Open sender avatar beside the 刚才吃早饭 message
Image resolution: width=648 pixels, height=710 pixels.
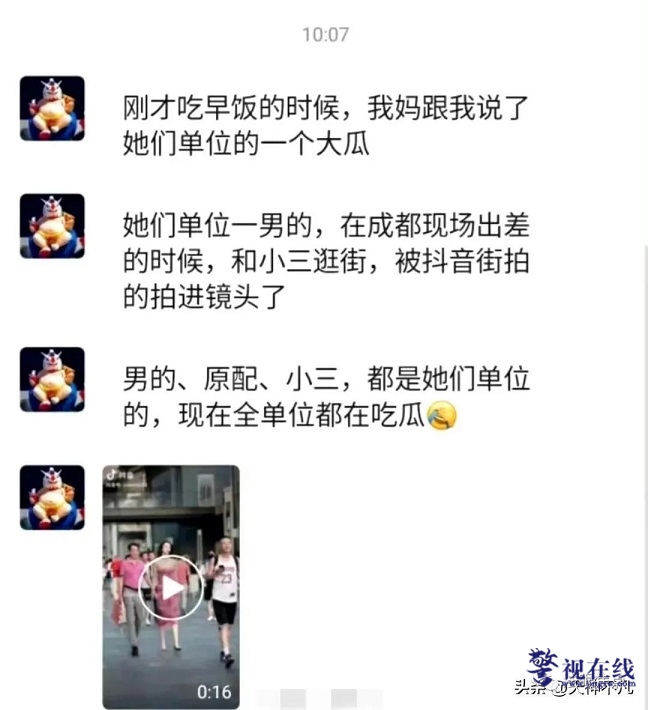coord(52,108)
